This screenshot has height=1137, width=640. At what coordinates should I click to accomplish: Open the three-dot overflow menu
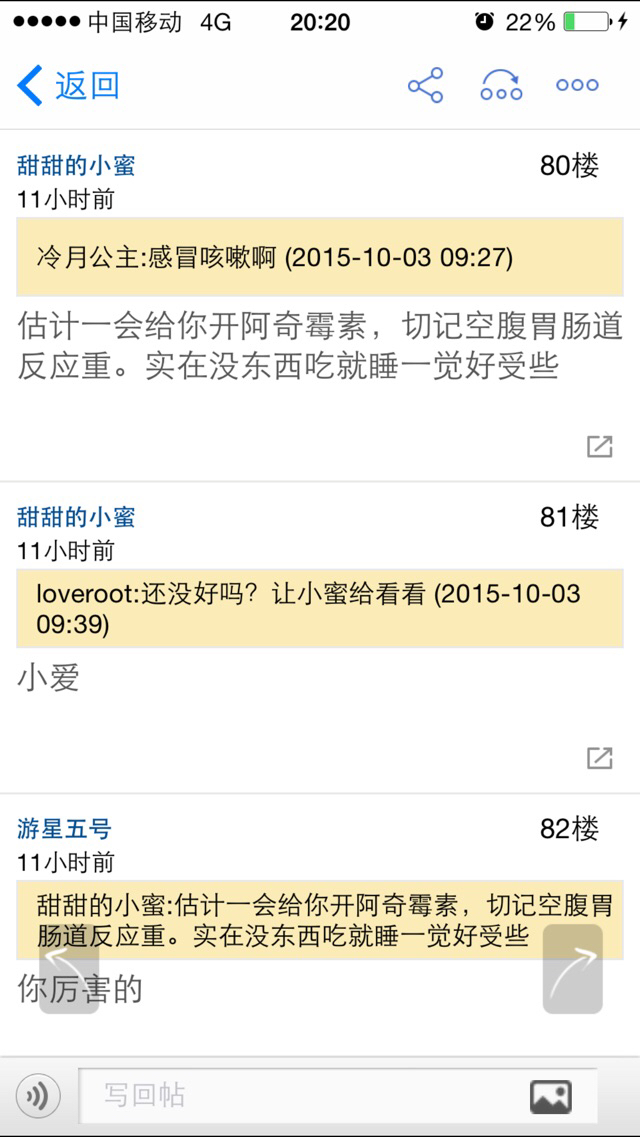[578, 86]
